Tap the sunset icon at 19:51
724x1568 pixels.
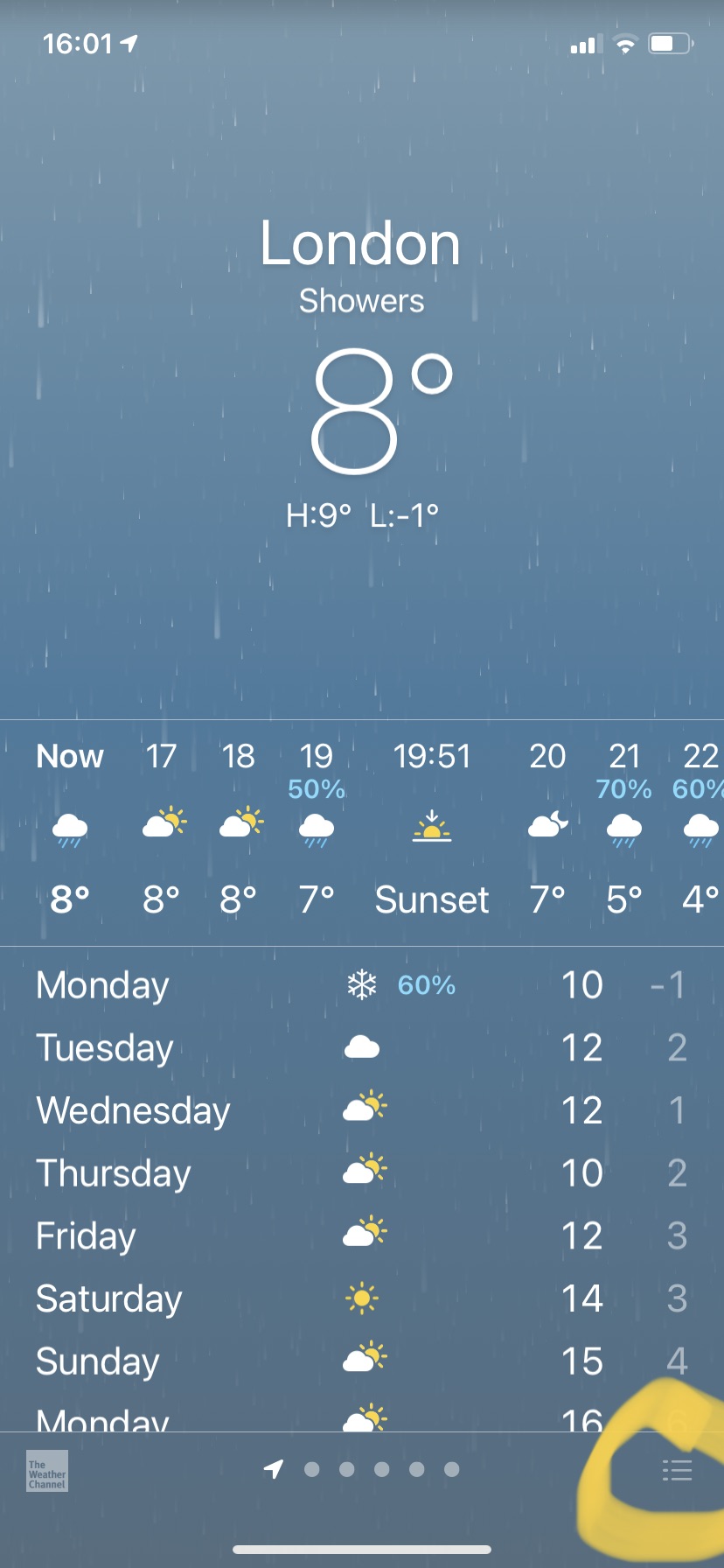tap(432, 829)
